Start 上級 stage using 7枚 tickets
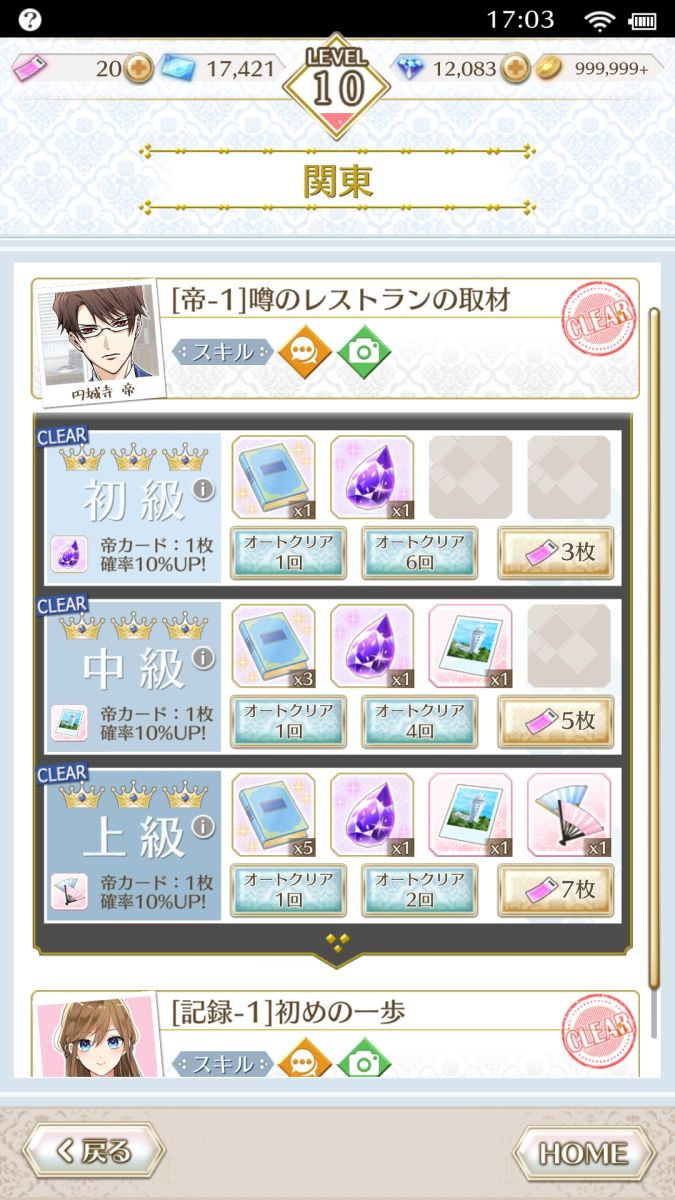 tap(556, 890)
